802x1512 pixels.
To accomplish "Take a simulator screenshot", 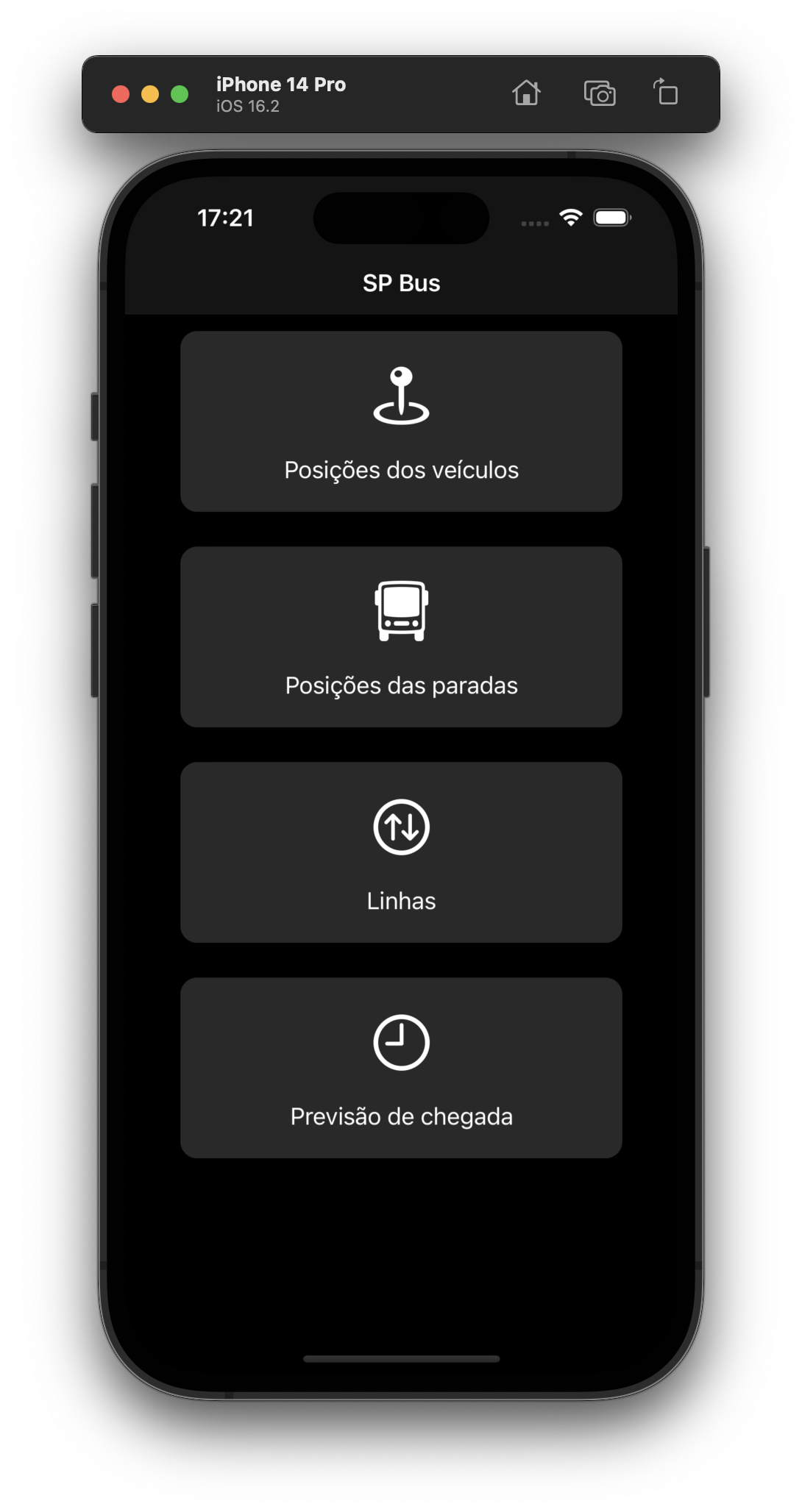I will tap(600, 93).
